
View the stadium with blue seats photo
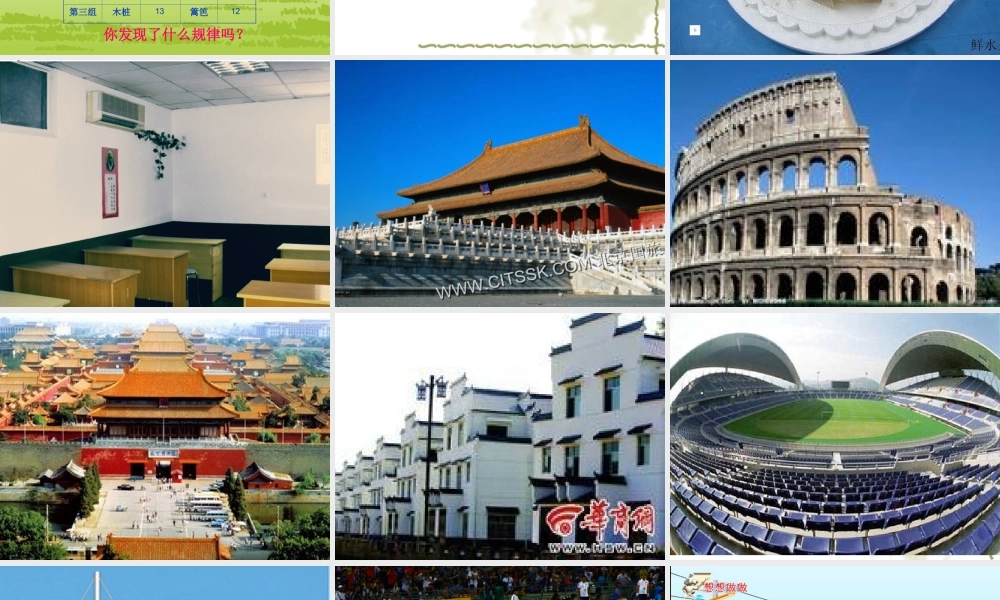[834, 437]
